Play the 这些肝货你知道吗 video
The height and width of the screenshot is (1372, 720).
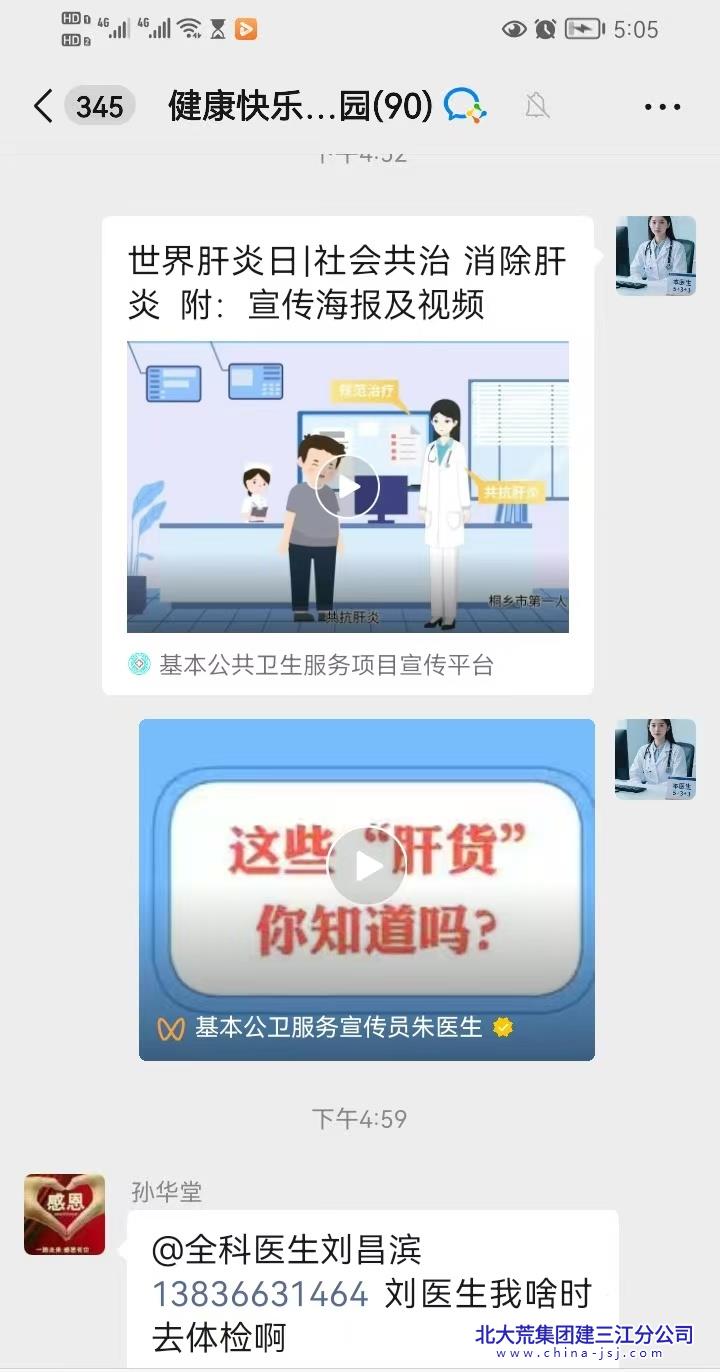pos(367,868)
